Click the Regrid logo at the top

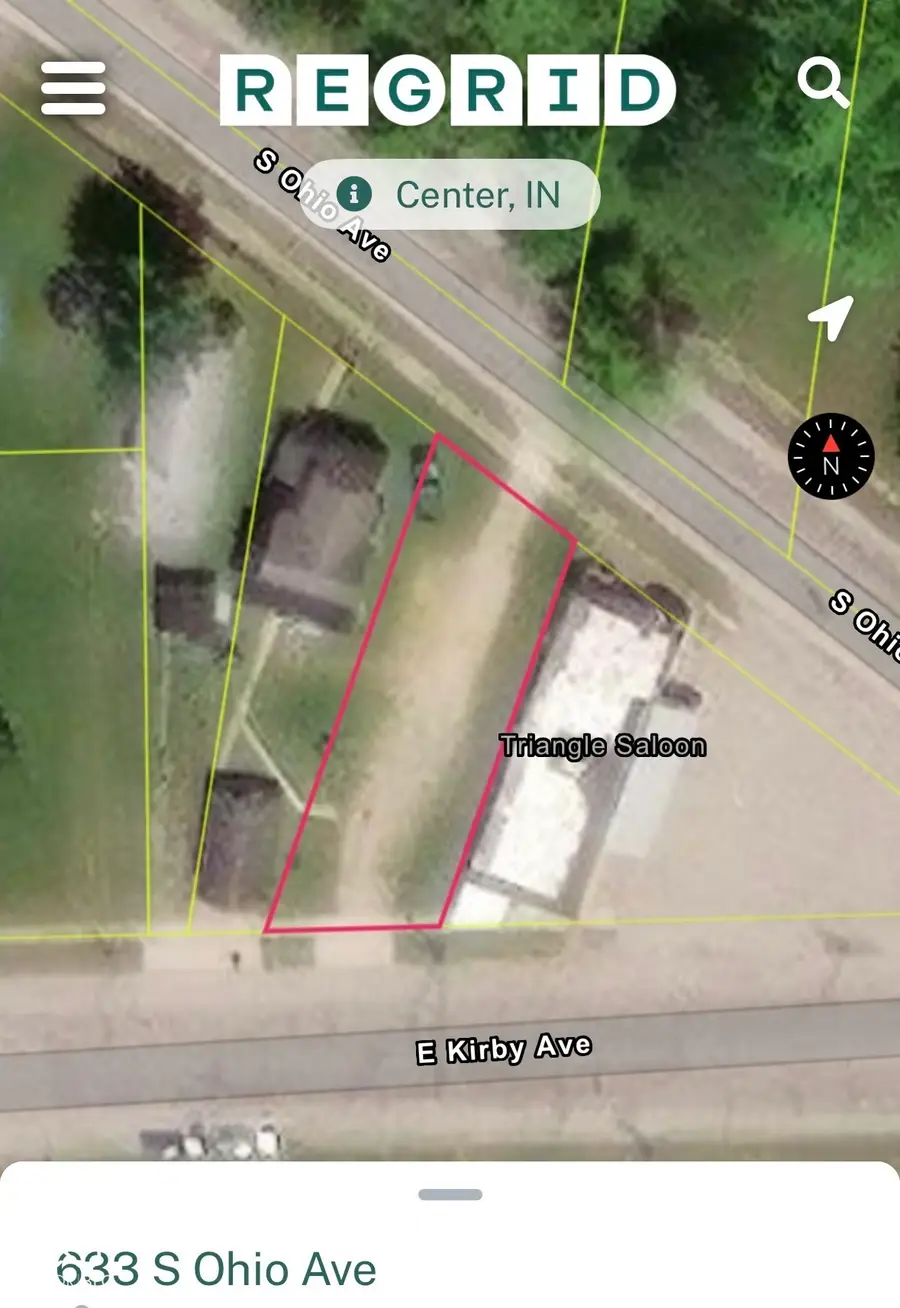(x=448, y=88)
